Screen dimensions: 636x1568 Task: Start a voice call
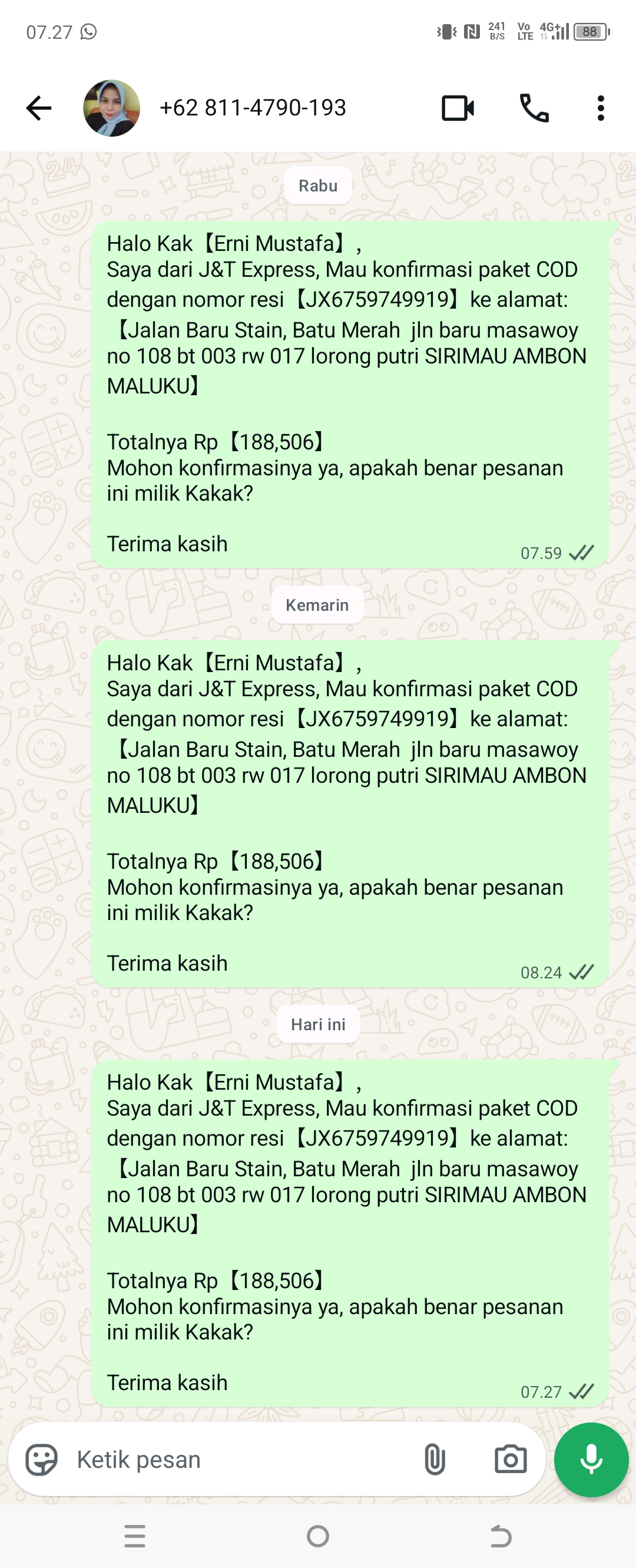coord(534,108)
